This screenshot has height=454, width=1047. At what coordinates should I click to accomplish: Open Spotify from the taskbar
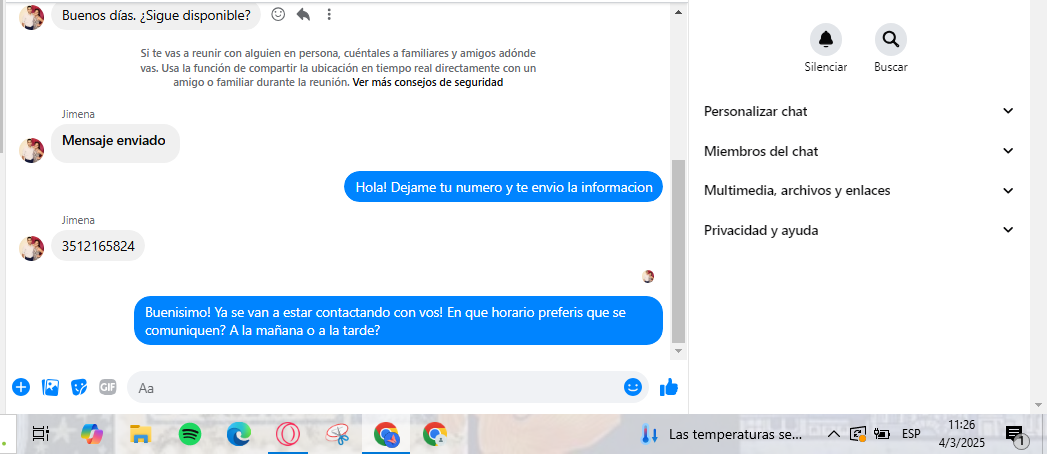pyautogui.click(x=190, y=434)
